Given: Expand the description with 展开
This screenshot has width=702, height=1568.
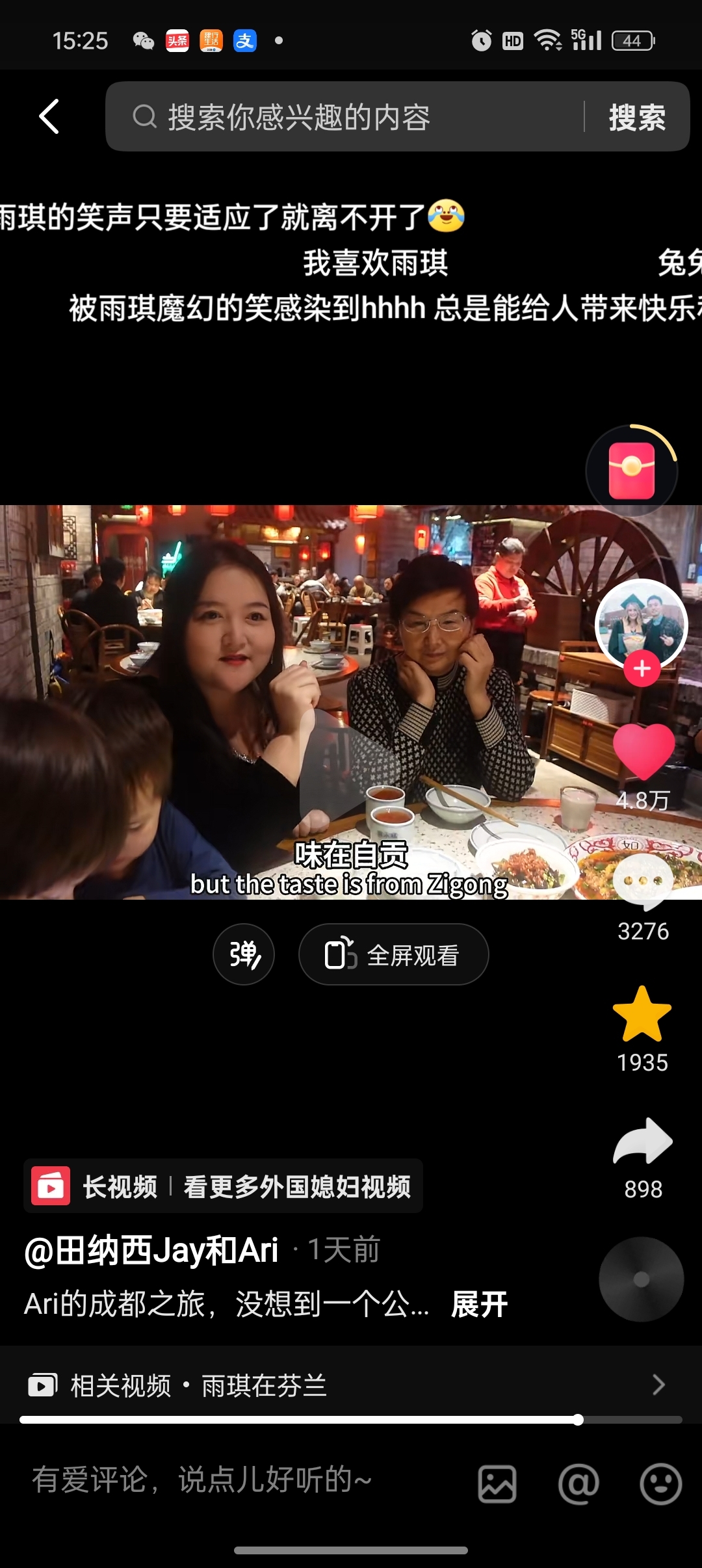Looking at the screenshot, I should coord(479,1304).
